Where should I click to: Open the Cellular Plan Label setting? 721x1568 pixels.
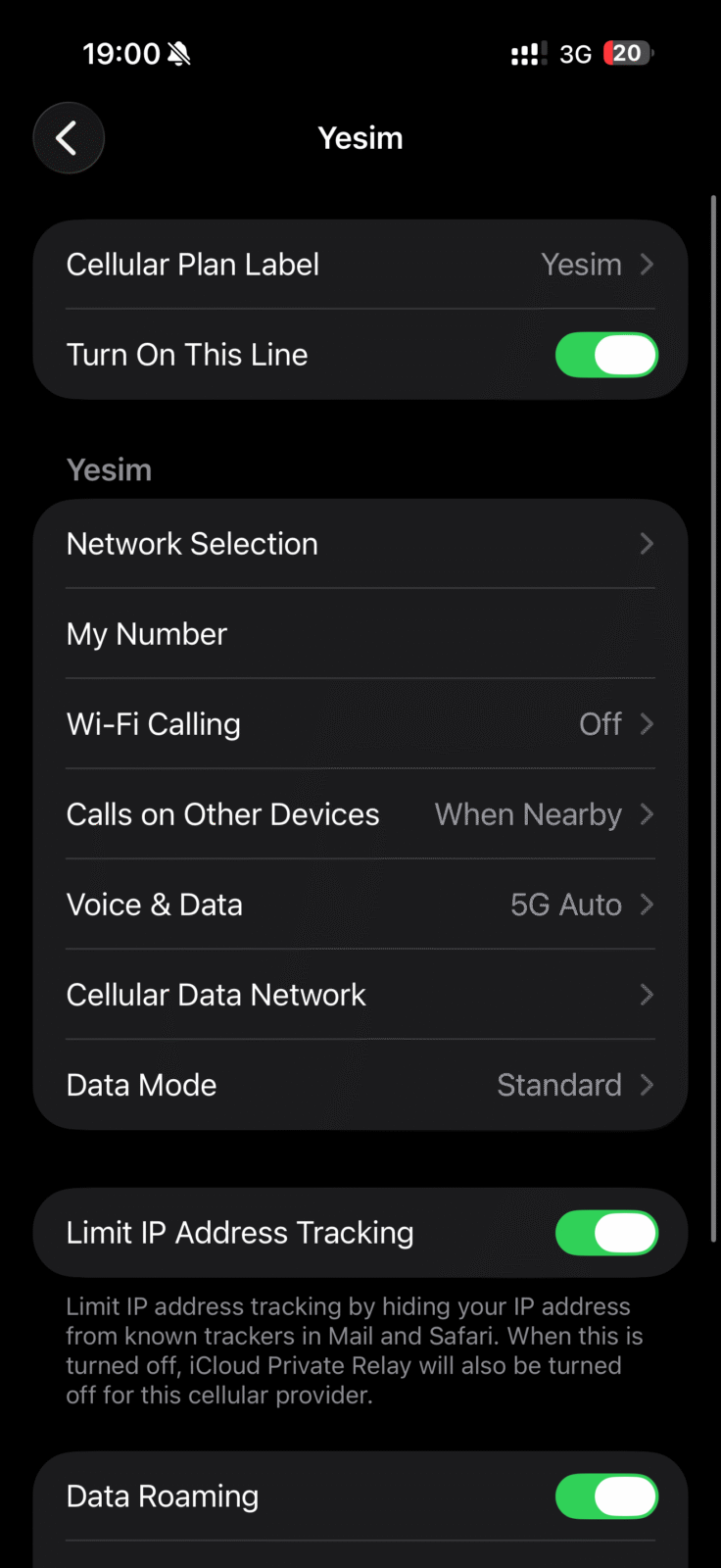pyautogui.click(x=360, y=265)
